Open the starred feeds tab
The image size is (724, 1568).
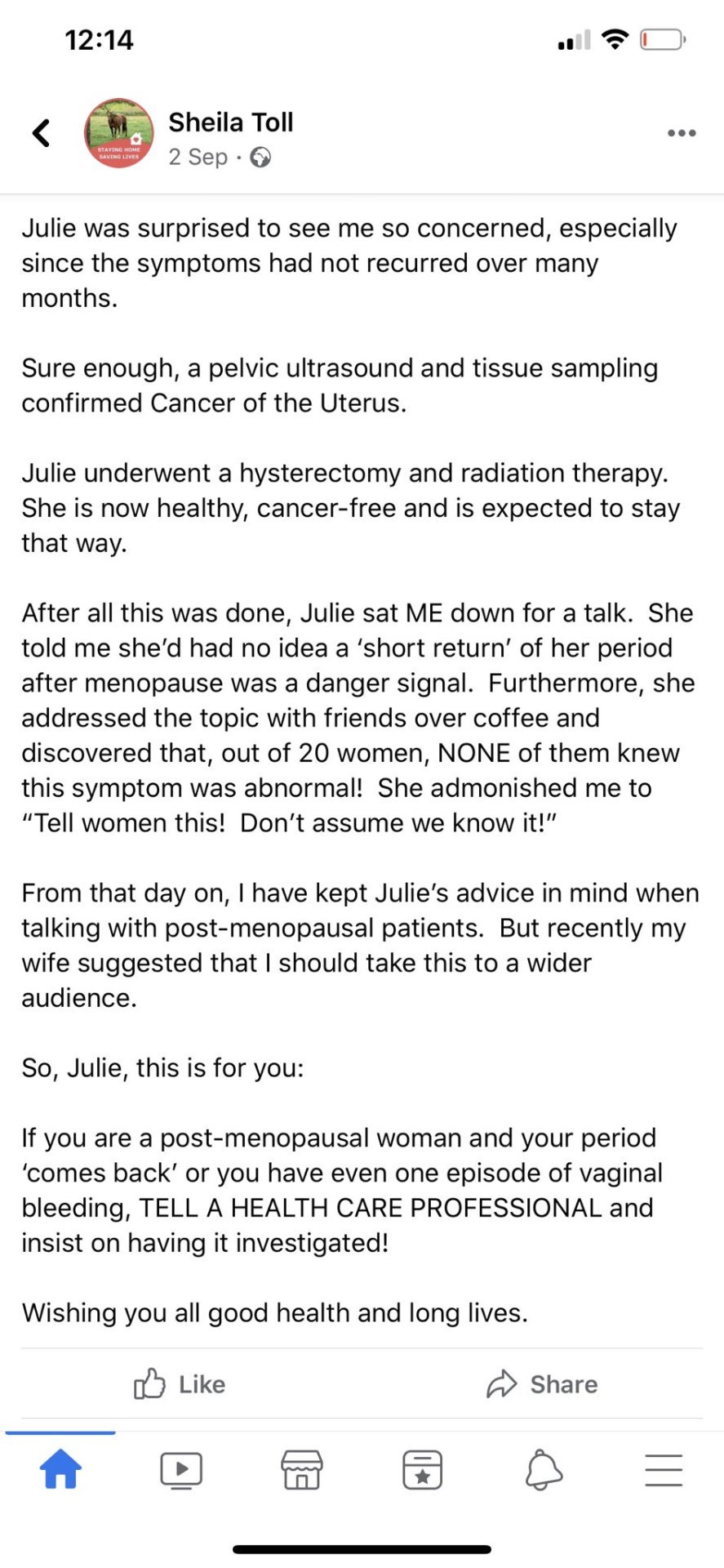click(422, 1470)
